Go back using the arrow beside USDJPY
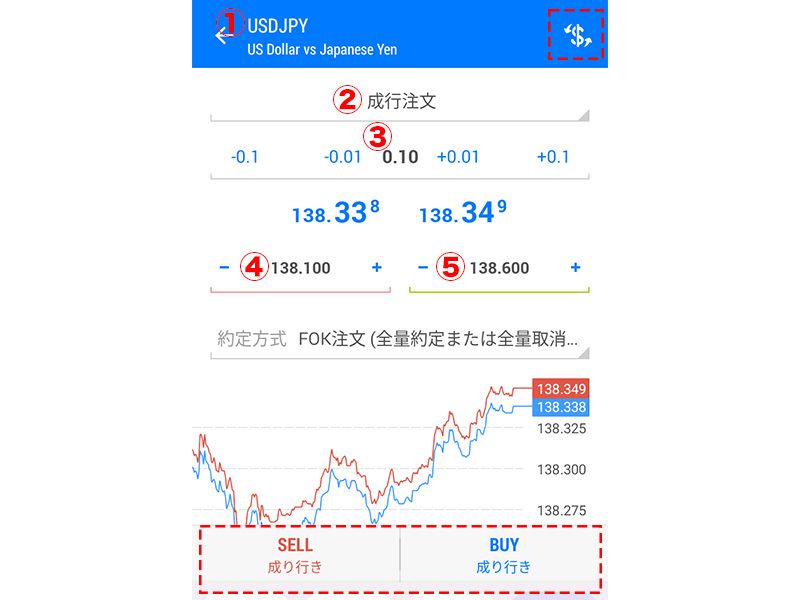The image size is (800, 600). coord(222,35)
